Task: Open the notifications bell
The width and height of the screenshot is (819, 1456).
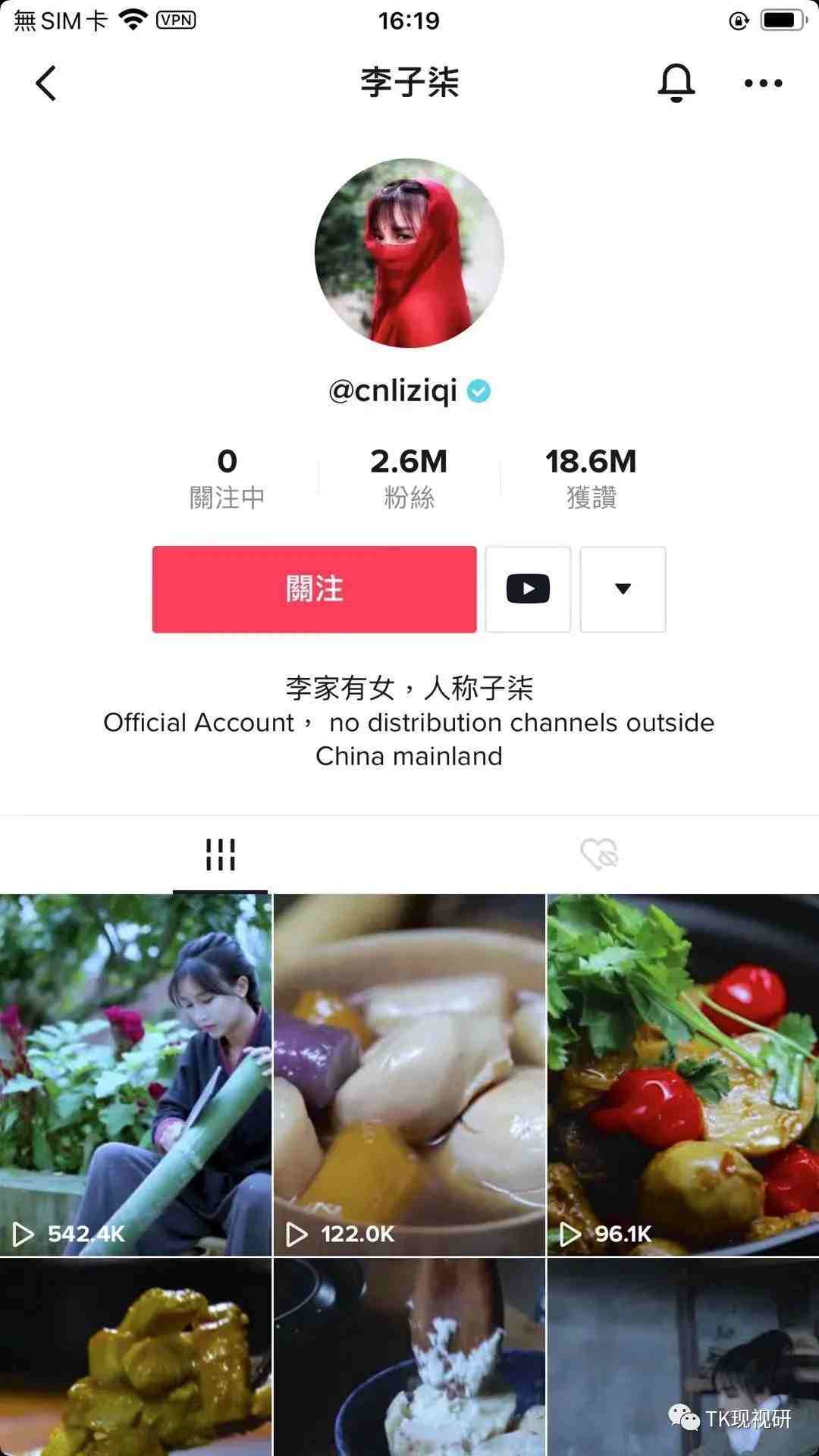Action: (676, 83)
